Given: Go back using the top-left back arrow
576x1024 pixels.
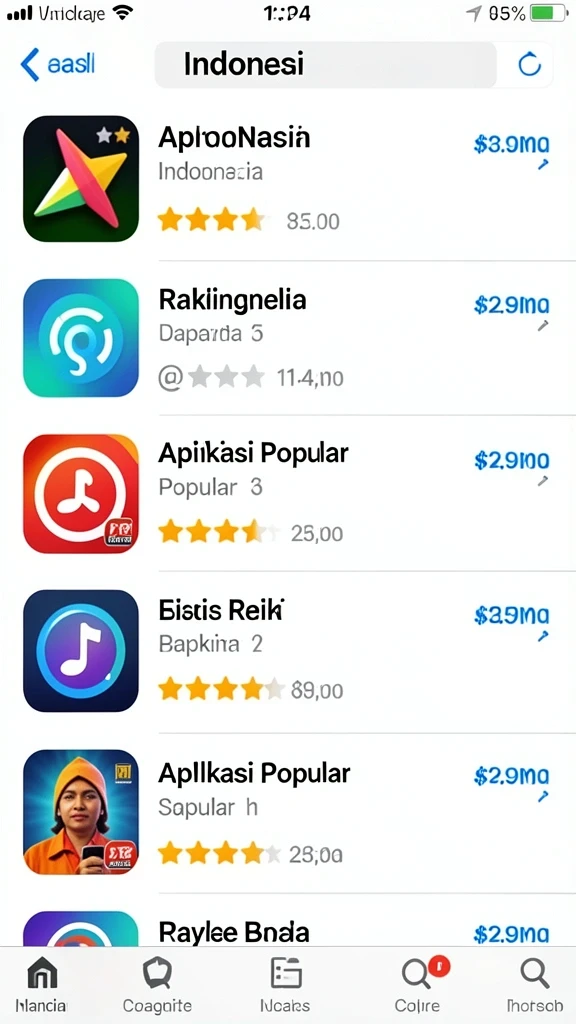Looking at the screenshot, I should (57, 64).
